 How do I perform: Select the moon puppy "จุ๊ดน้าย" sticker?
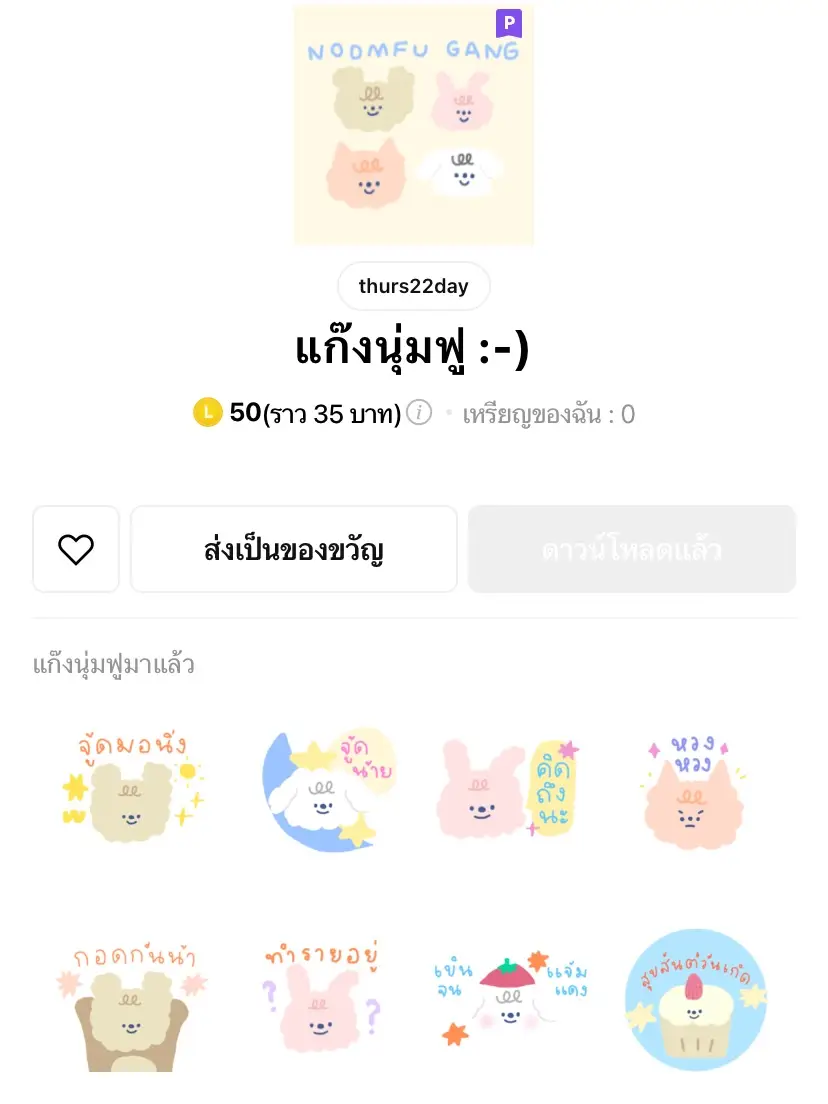pyautogui.click(x=320, y=790)
